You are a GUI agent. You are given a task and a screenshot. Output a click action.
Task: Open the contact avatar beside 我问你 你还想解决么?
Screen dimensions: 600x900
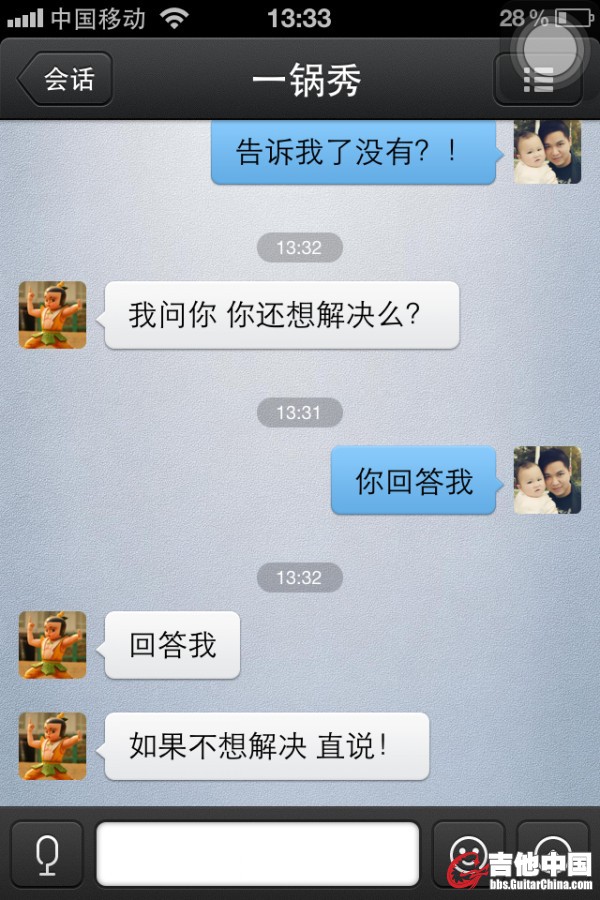pyautogui.click(x=53, y=315)
